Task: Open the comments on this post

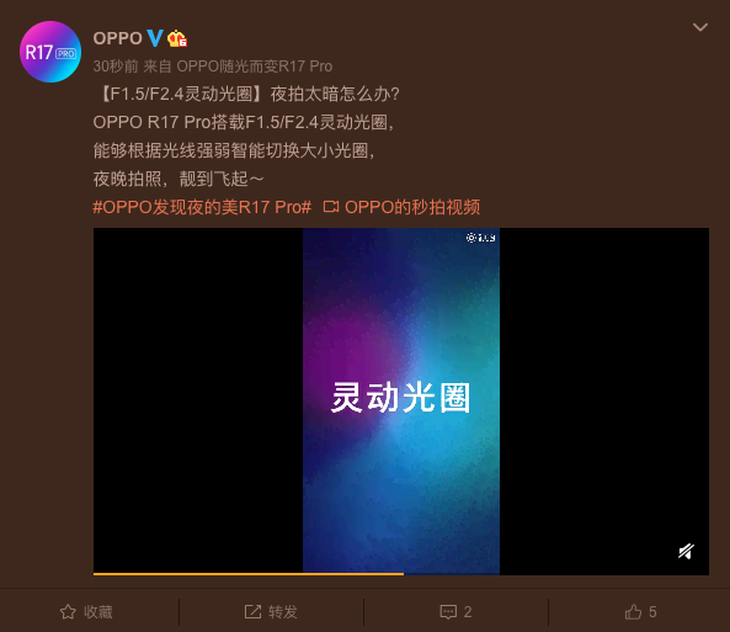Action: [x=455, y=611]
